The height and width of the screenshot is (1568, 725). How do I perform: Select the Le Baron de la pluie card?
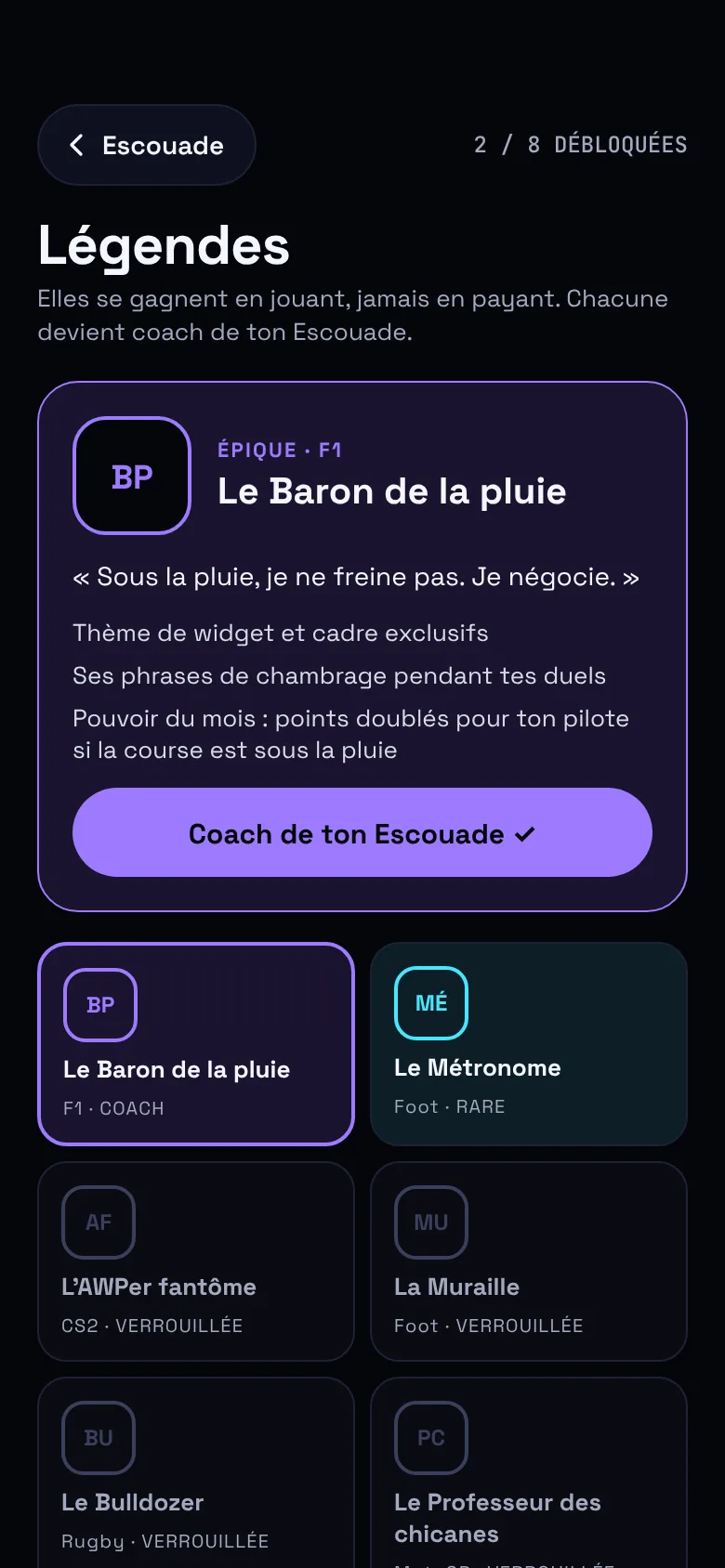pos(196,1044)
